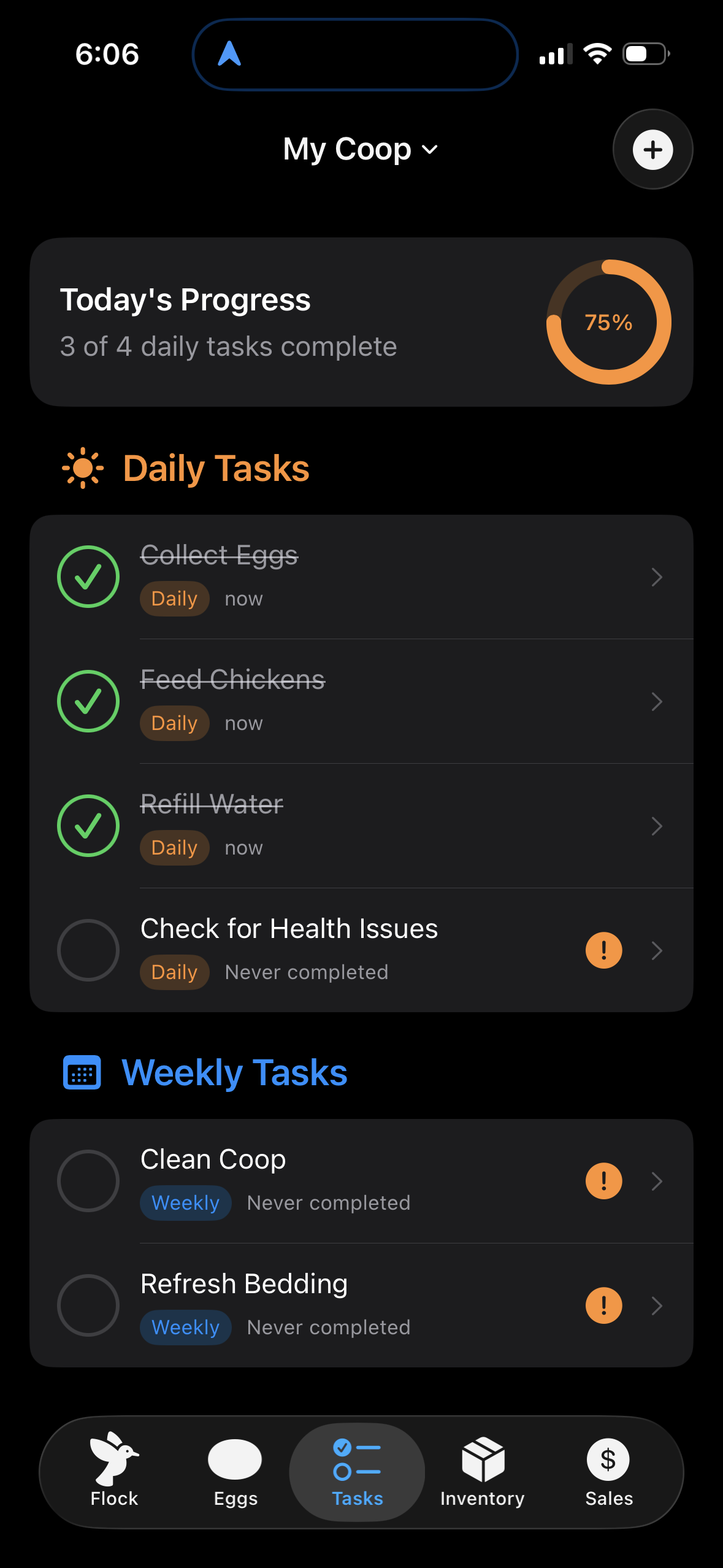723x1568 pixels.
Task: Go to the Inventory tab
Action: (483, 1471)
